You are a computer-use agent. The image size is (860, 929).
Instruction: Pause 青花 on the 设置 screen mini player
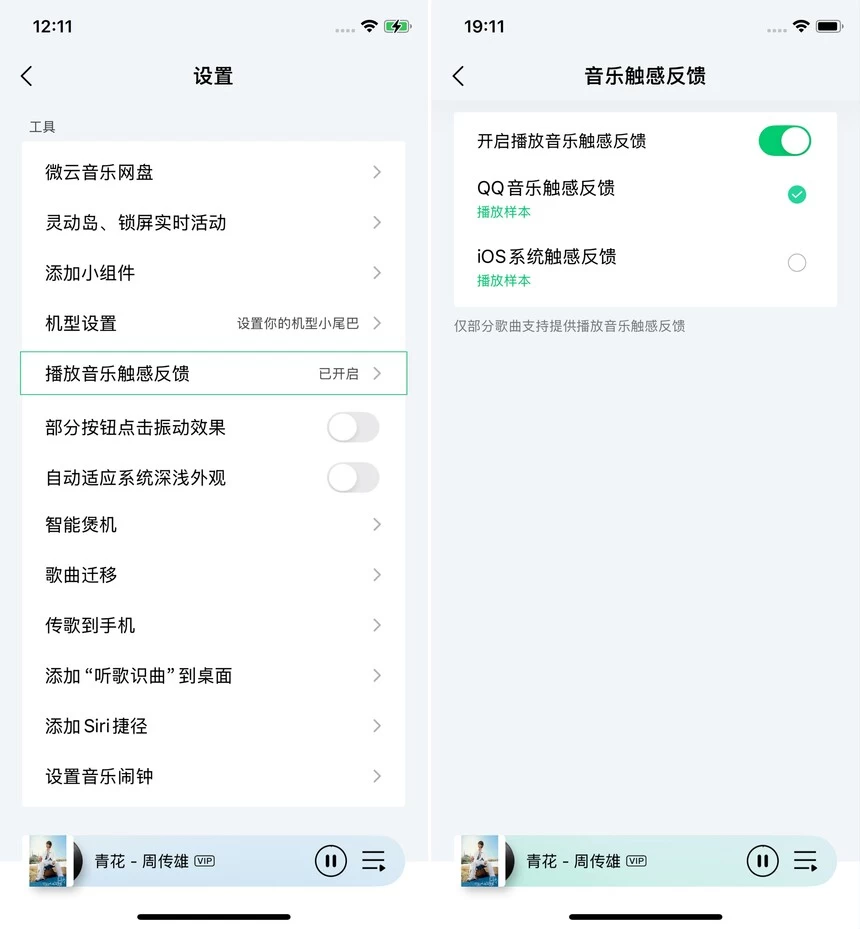coord(330,861)
